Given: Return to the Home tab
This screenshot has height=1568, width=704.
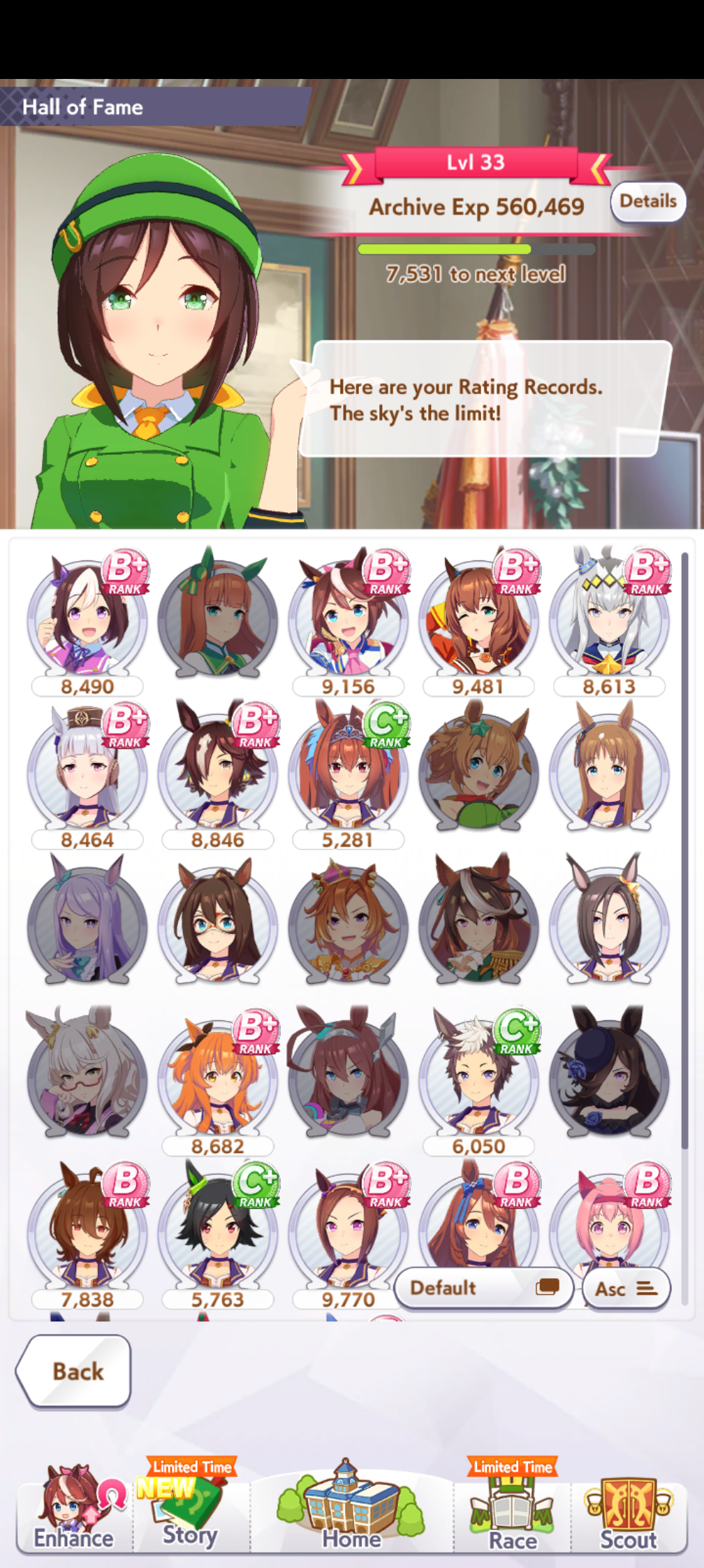Looking at the screenshot, I should 351,1508.
